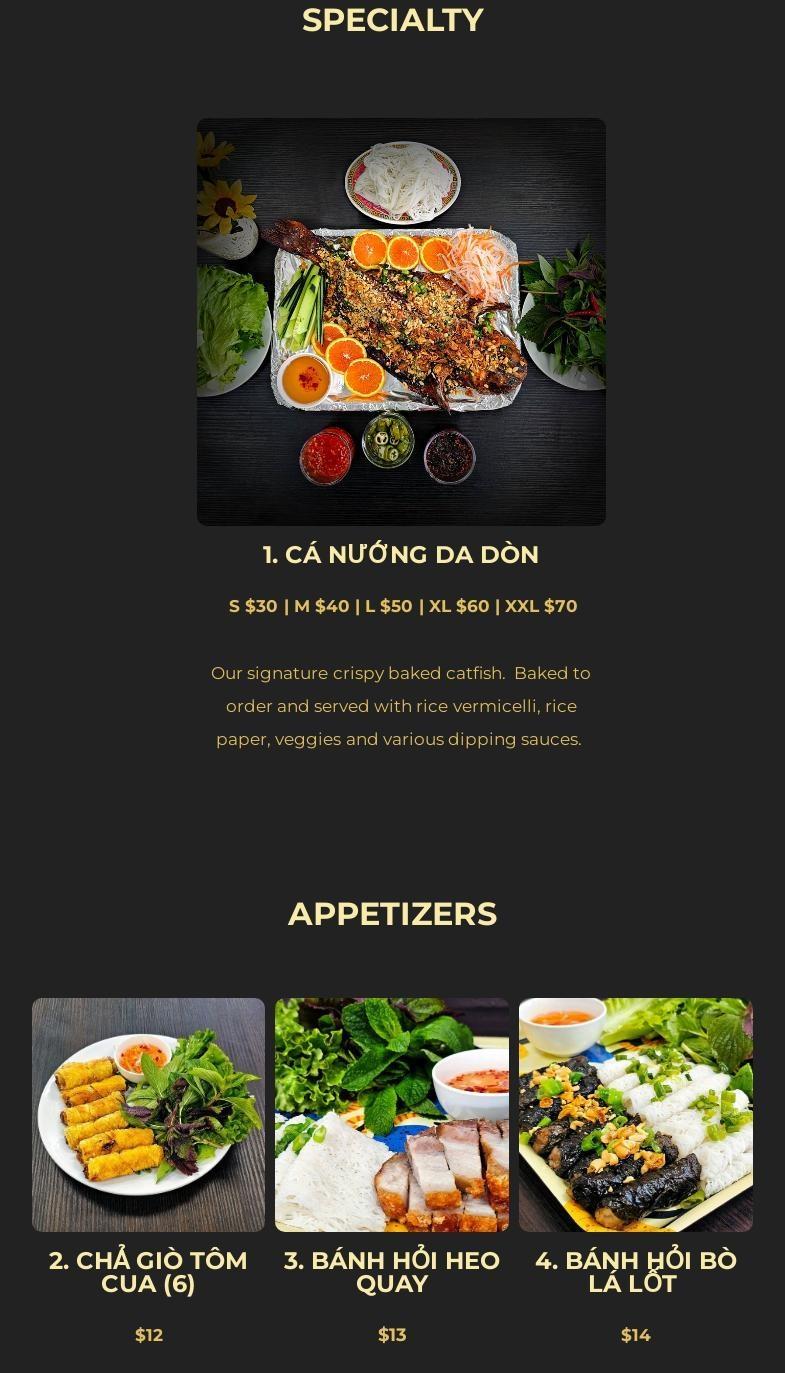Screen dimensions: 785x1373
Task: Open the Cá Nướng Da Dòn dish photo
Action: [x=401, y=321]
